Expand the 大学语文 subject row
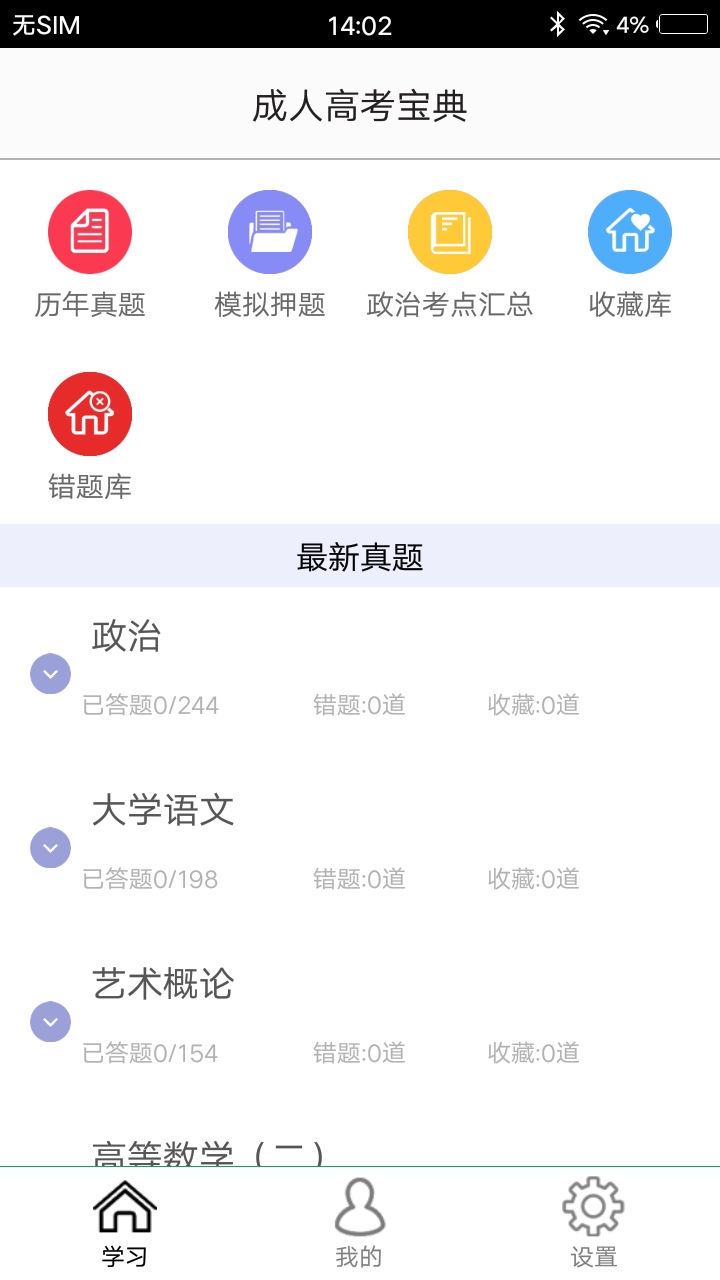The width and height of the screenshot is (720, 1280). (50, 848)
